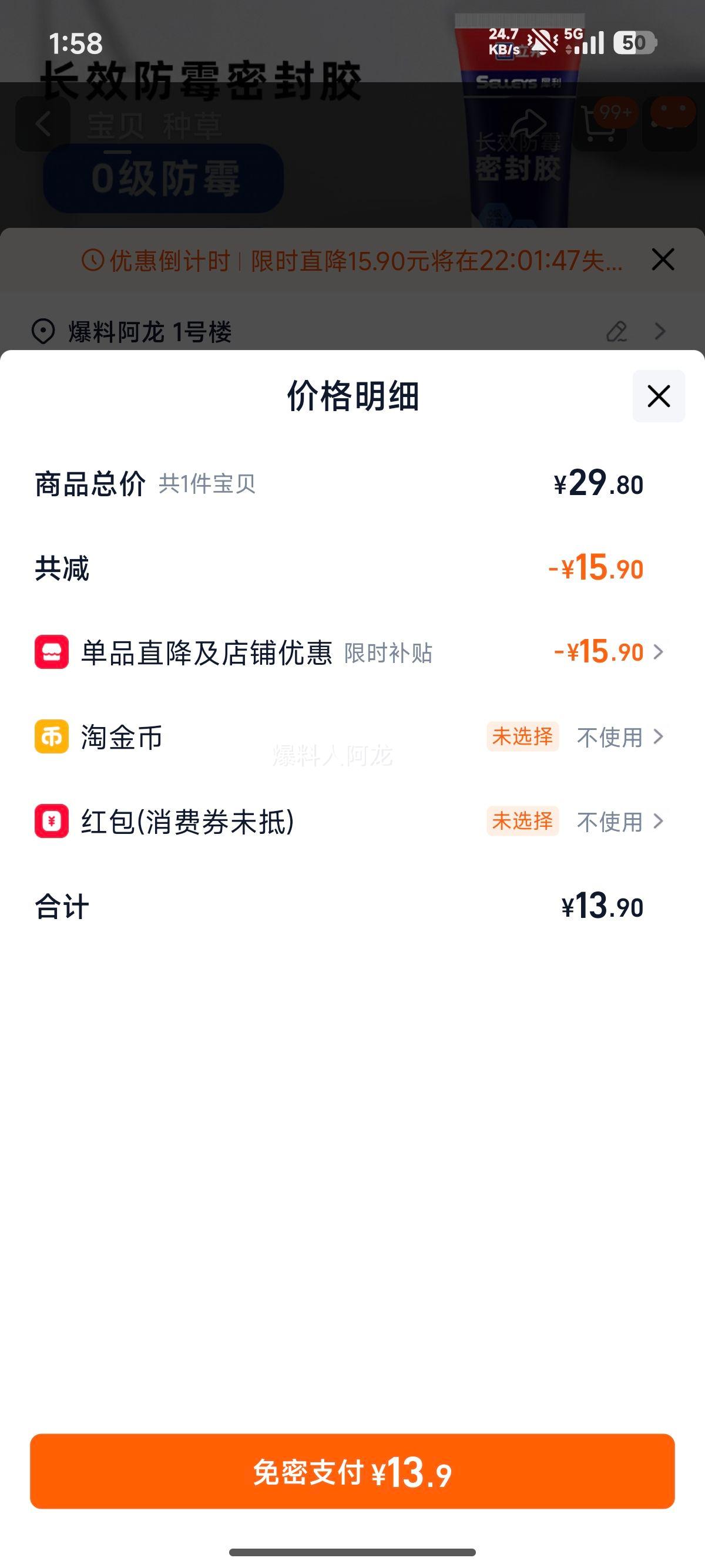Select a 红包 red packet option
Screen dimensions: 705x1568
click(619, 822)
